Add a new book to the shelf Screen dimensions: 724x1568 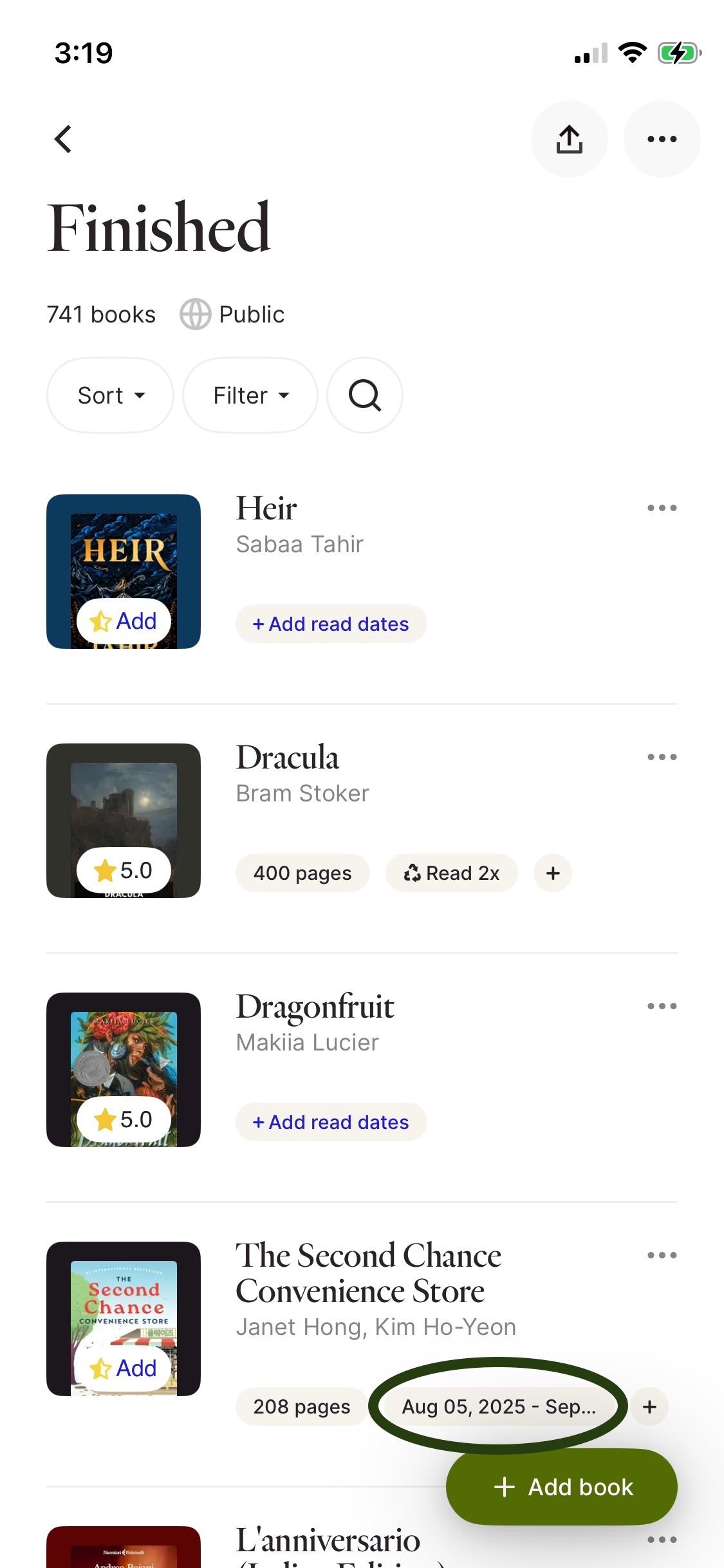point(561,1487)
